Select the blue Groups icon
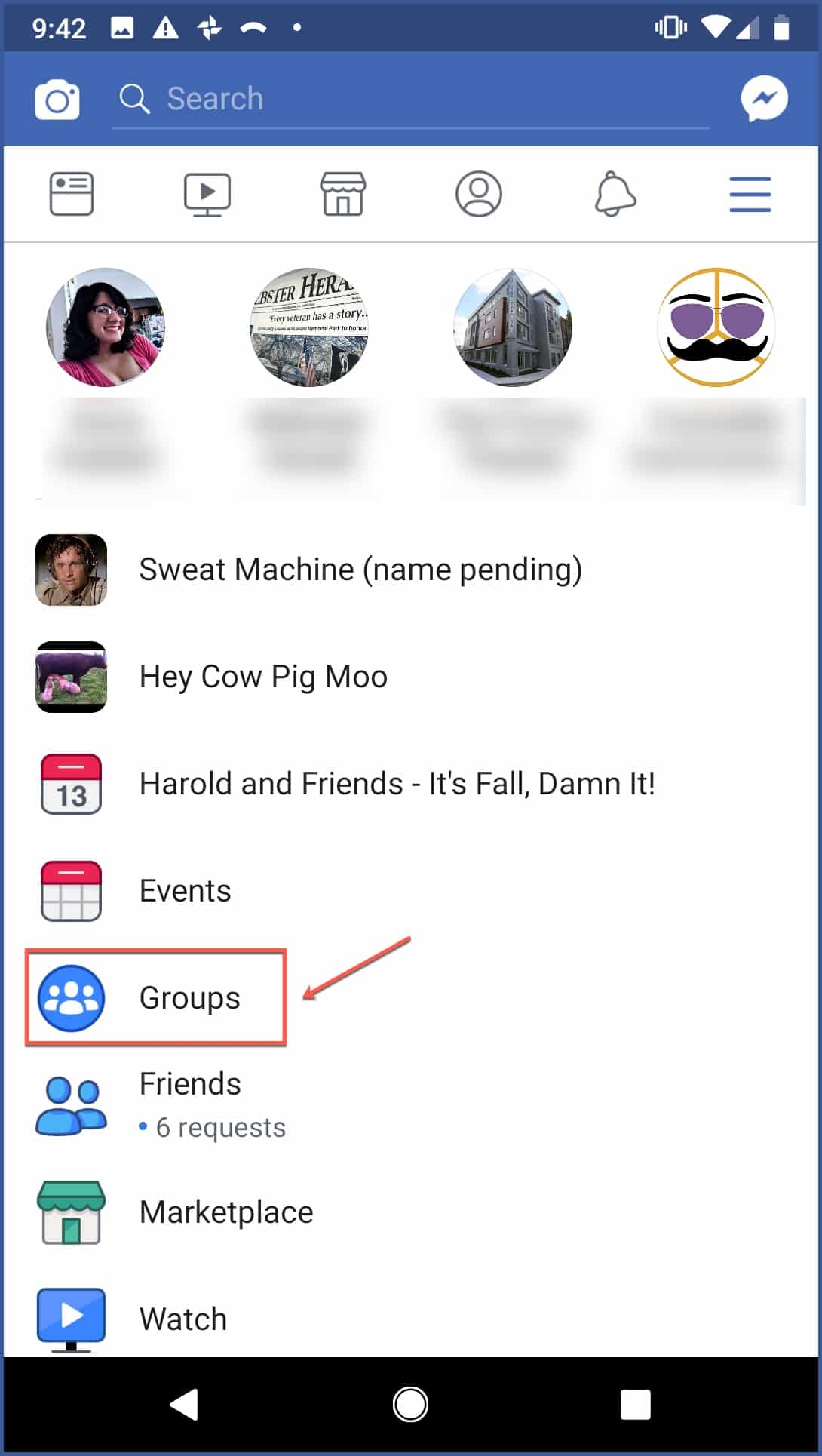 click(70, 997)
